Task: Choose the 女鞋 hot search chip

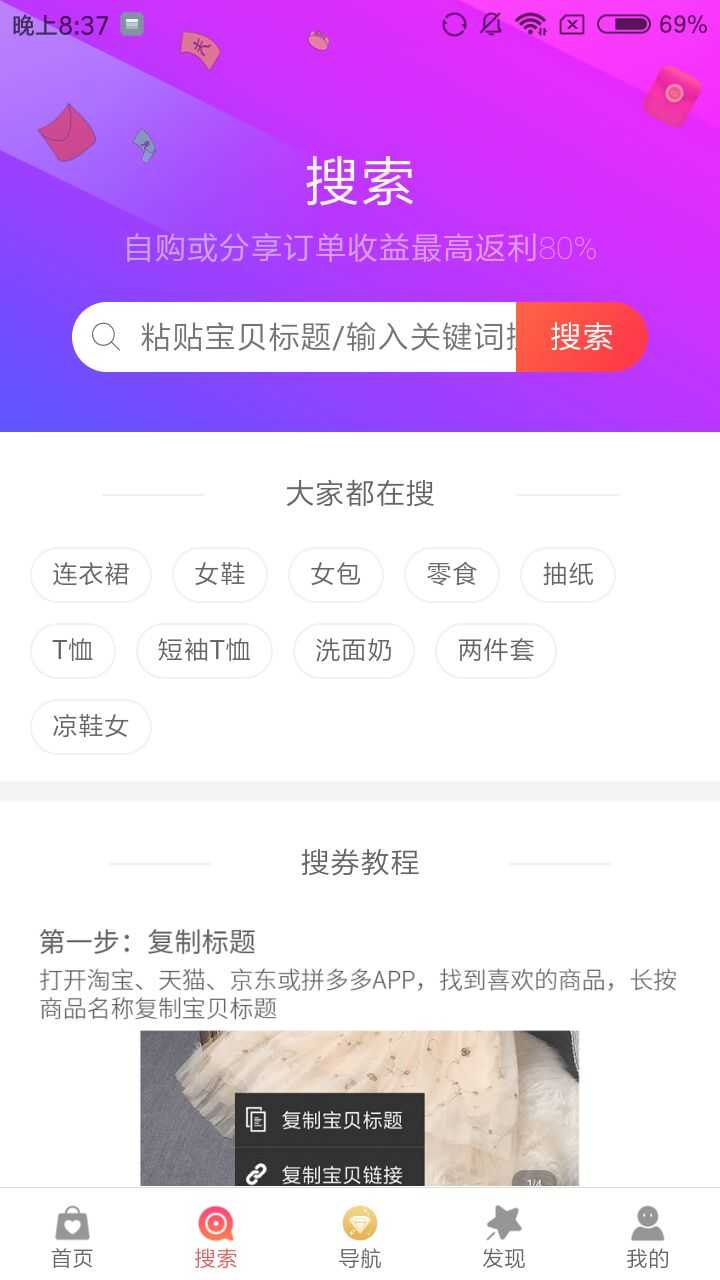Action: 220,575
